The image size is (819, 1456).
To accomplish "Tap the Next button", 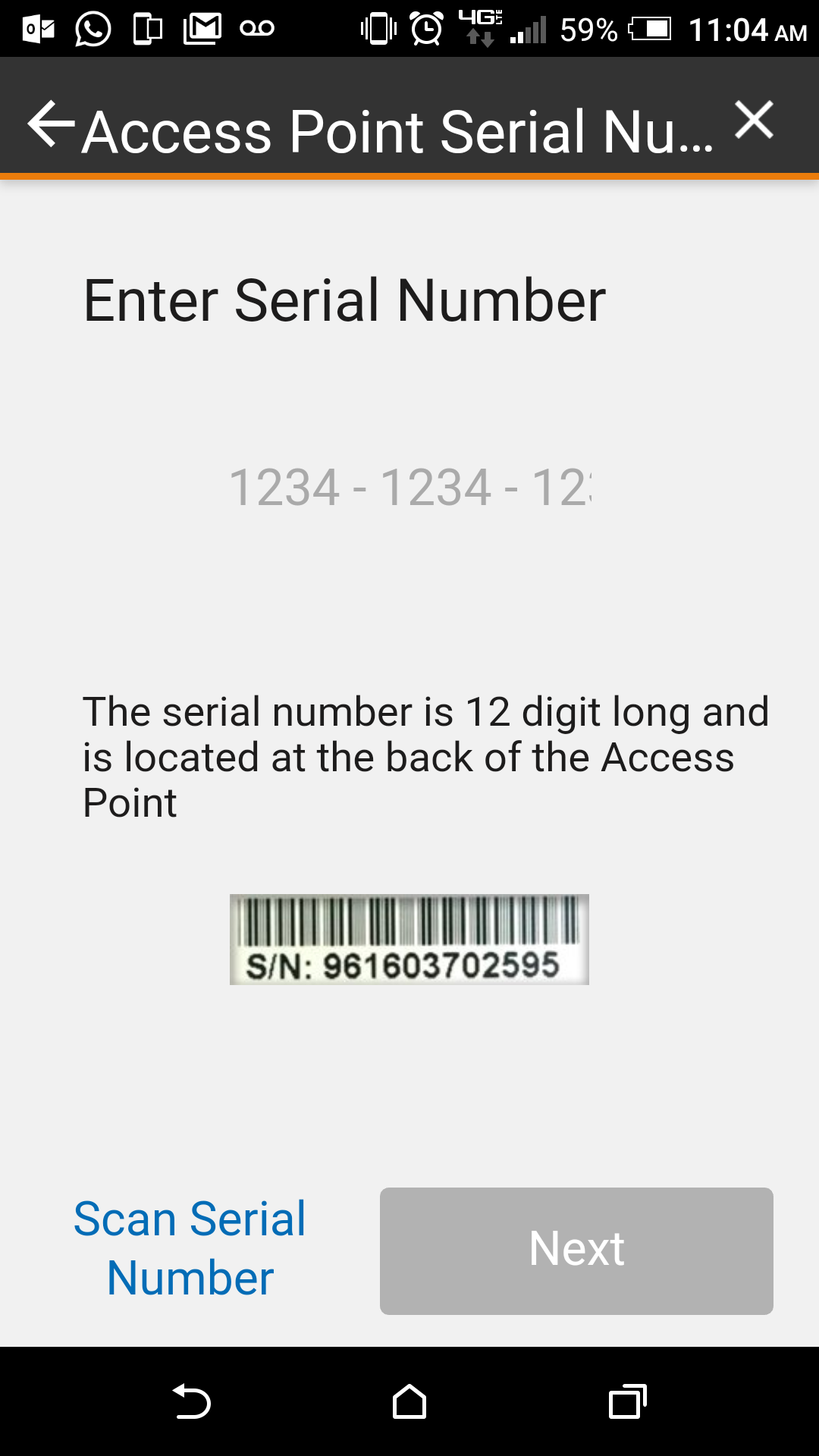I will coord(576,1250).
